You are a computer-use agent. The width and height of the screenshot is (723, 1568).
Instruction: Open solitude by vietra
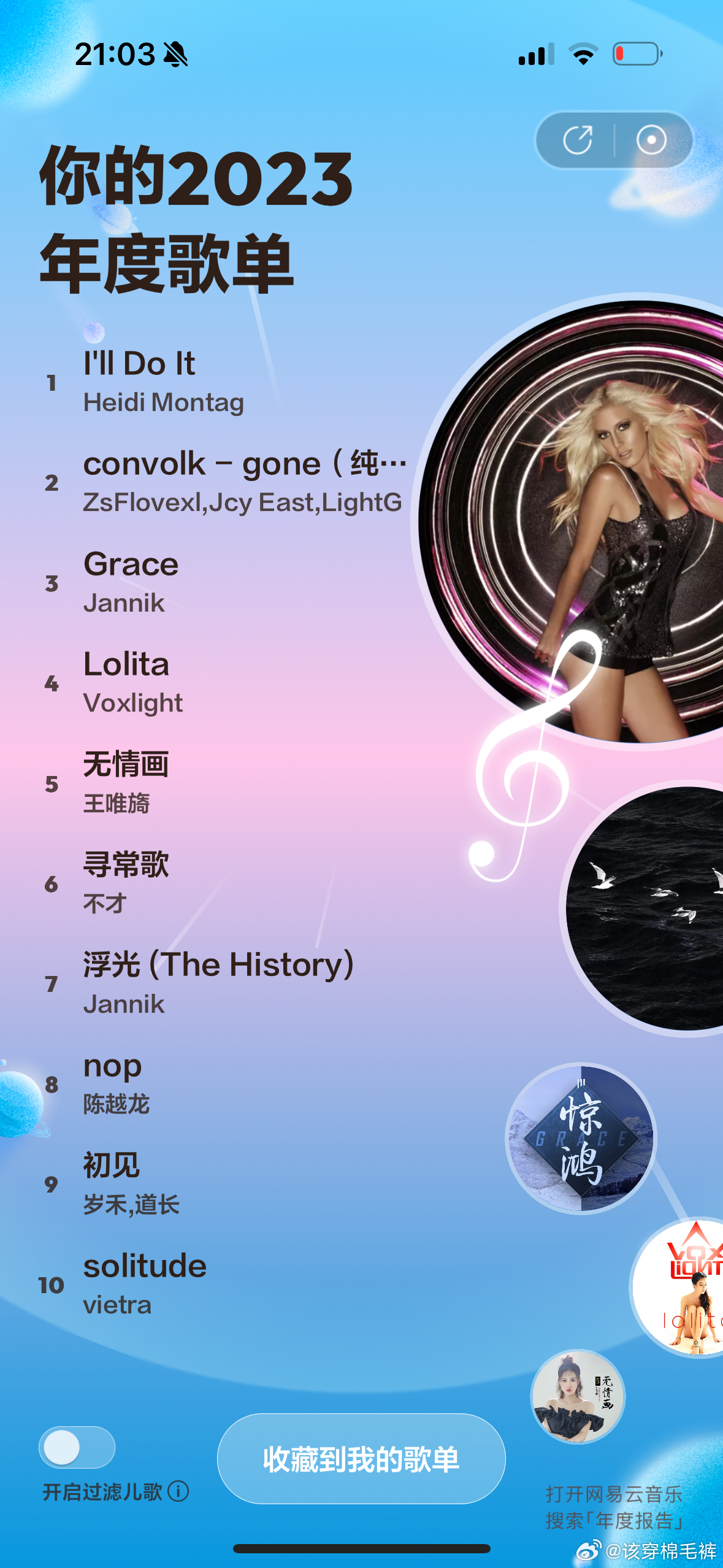click(x=145, y=1283)
